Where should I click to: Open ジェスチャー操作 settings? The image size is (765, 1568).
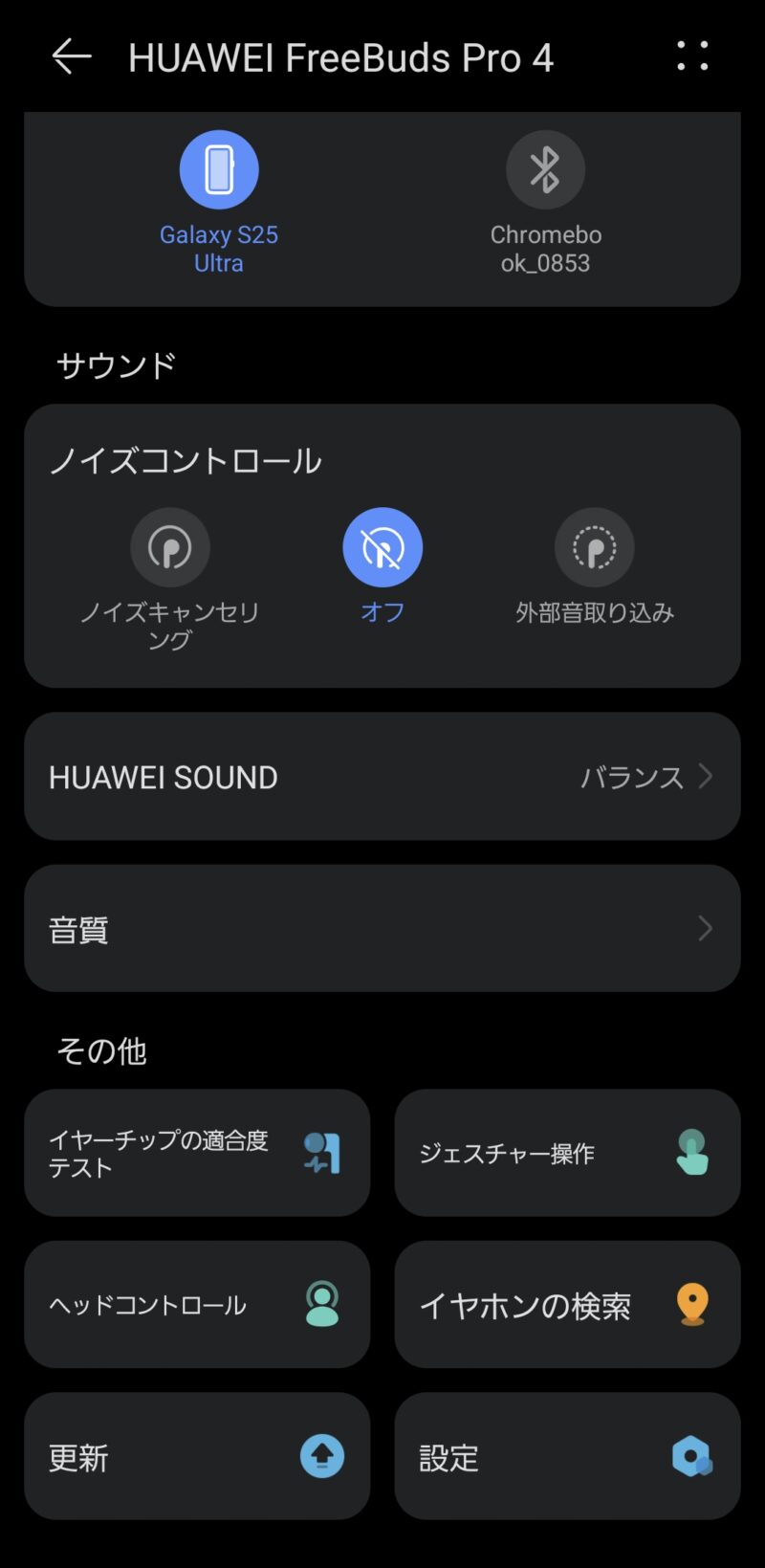[x=567, y=1153]
